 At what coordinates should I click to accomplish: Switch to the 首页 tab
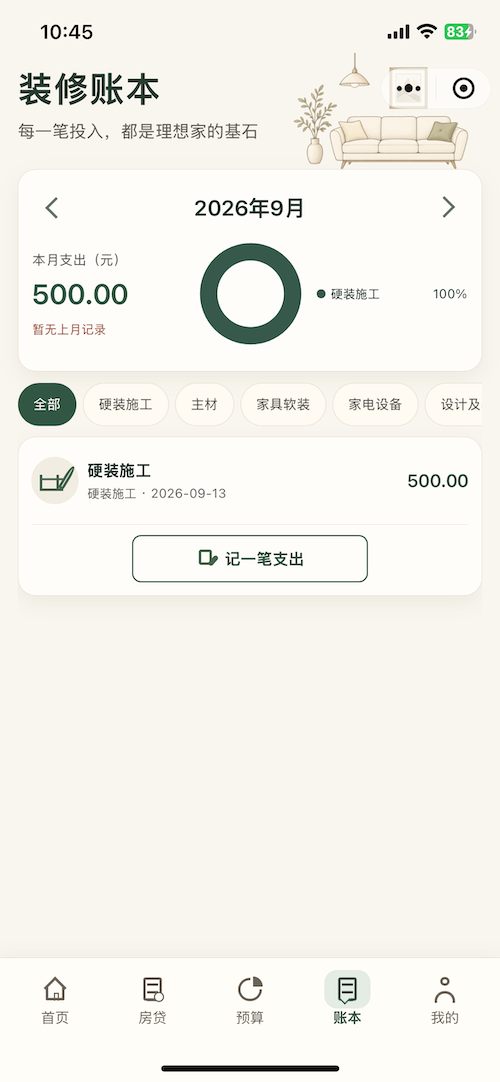(55, 1000)
